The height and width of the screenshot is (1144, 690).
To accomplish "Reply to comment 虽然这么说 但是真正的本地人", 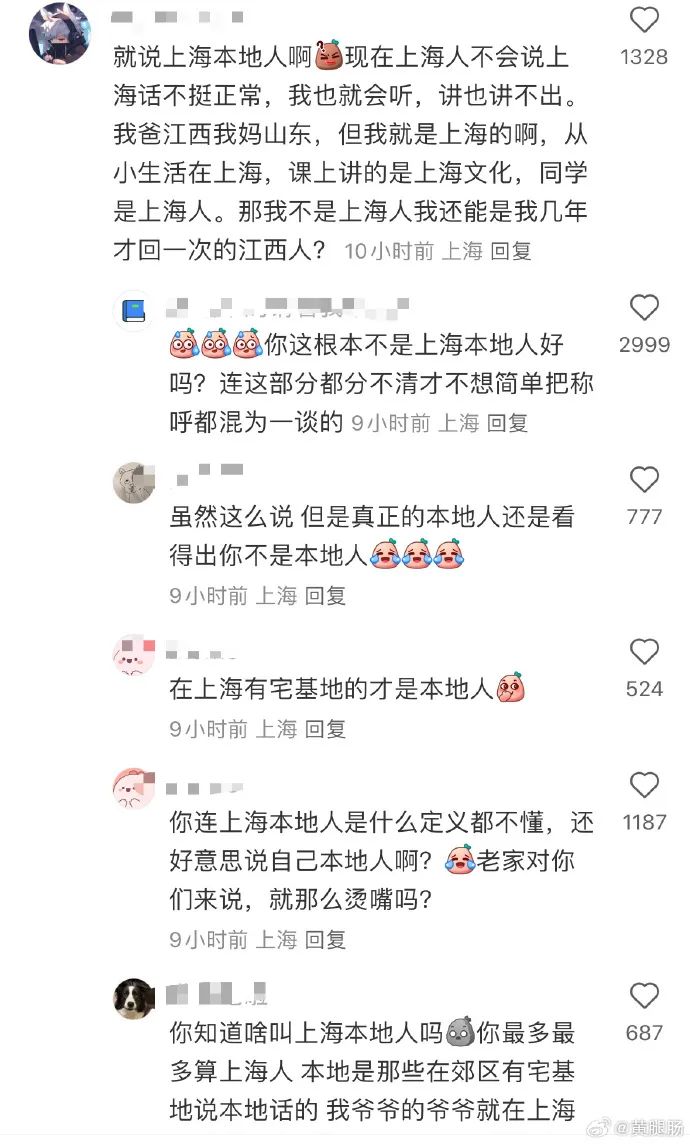I will (x=325, y=596).
